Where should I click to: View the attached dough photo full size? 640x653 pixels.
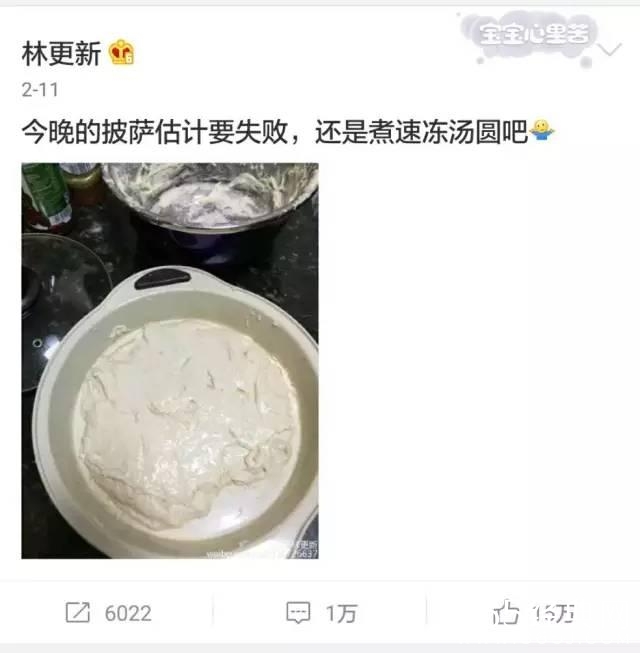point(170,360)
